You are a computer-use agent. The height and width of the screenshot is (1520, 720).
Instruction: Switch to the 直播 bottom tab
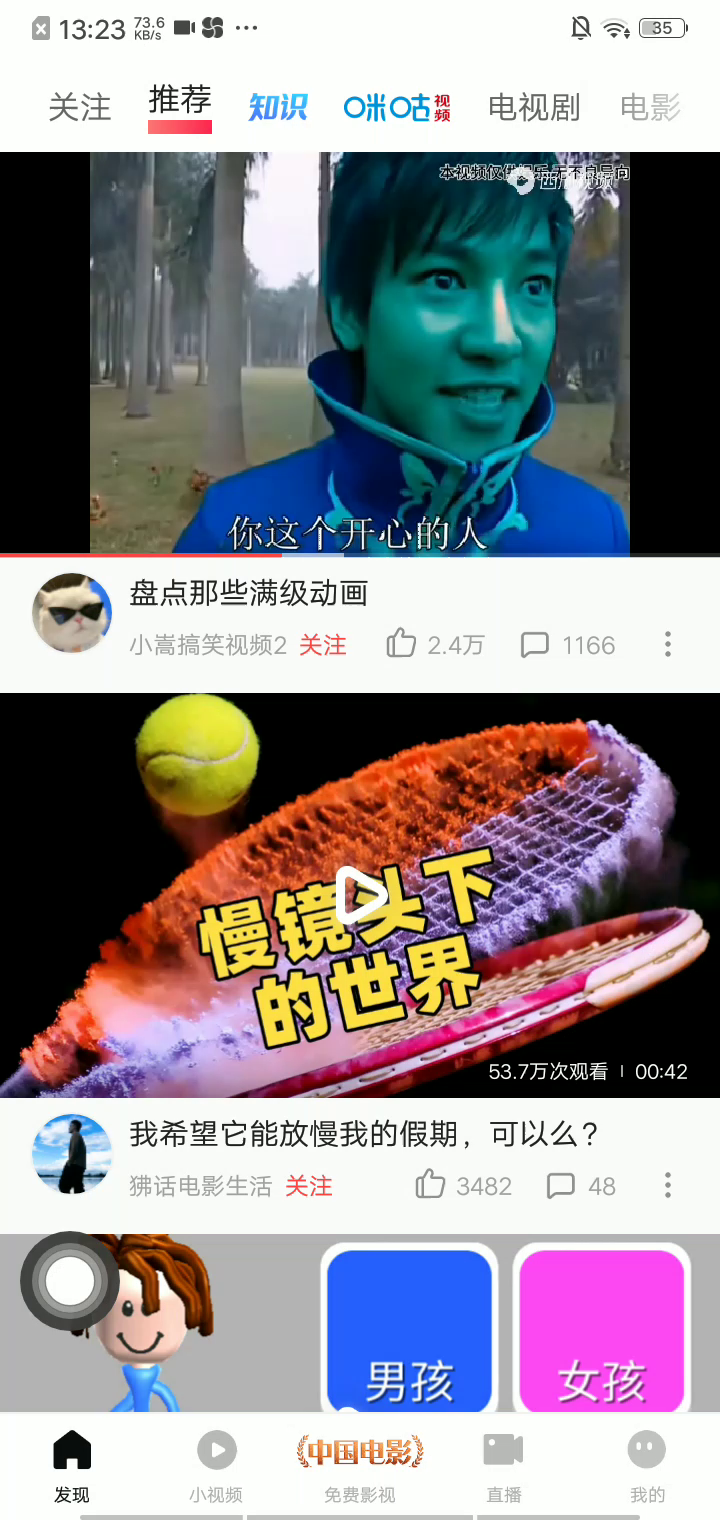tap(504, 1466)
